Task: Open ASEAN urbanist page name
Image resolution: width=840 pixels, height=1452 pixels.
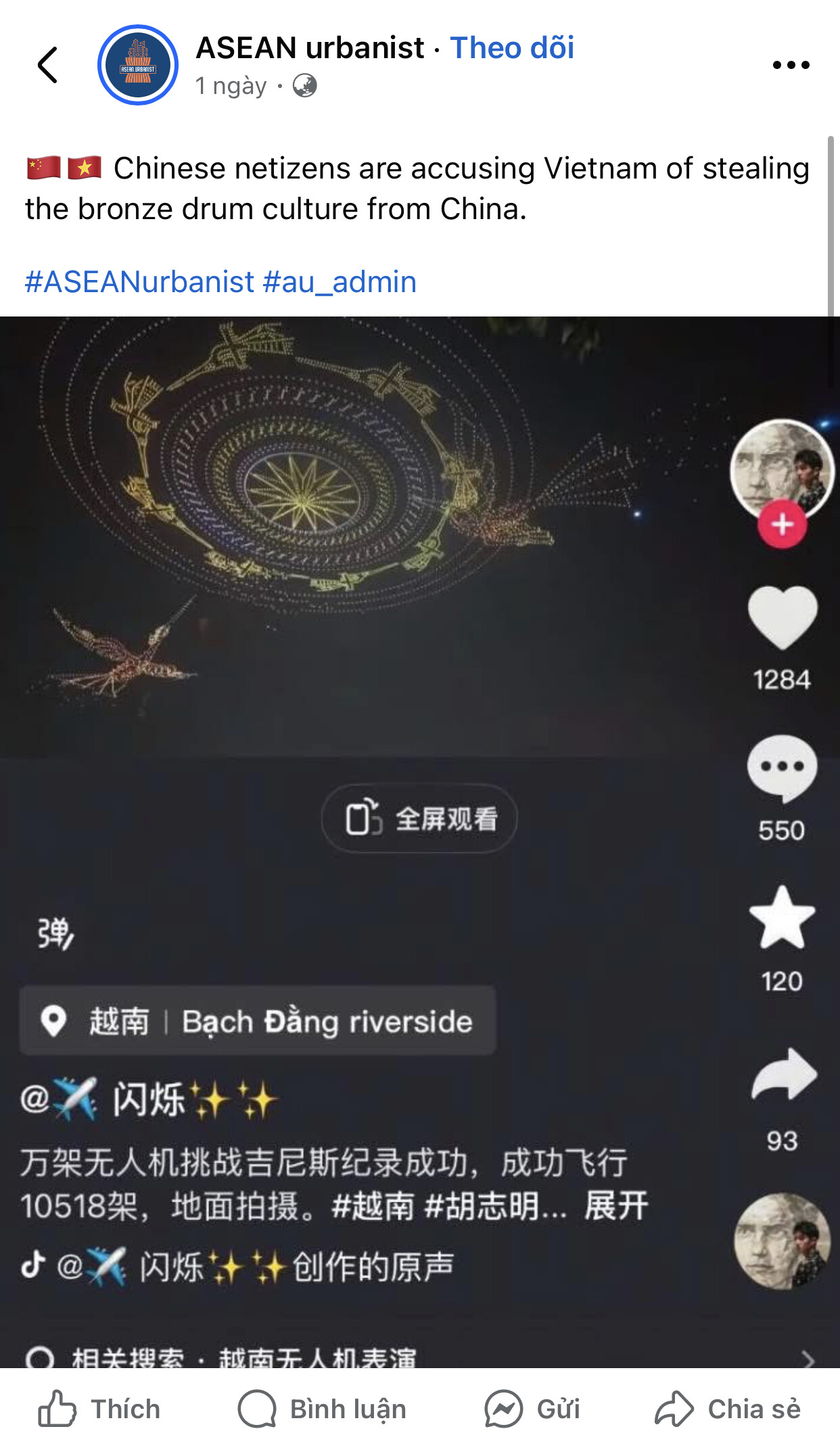Action: pos(310,48)
